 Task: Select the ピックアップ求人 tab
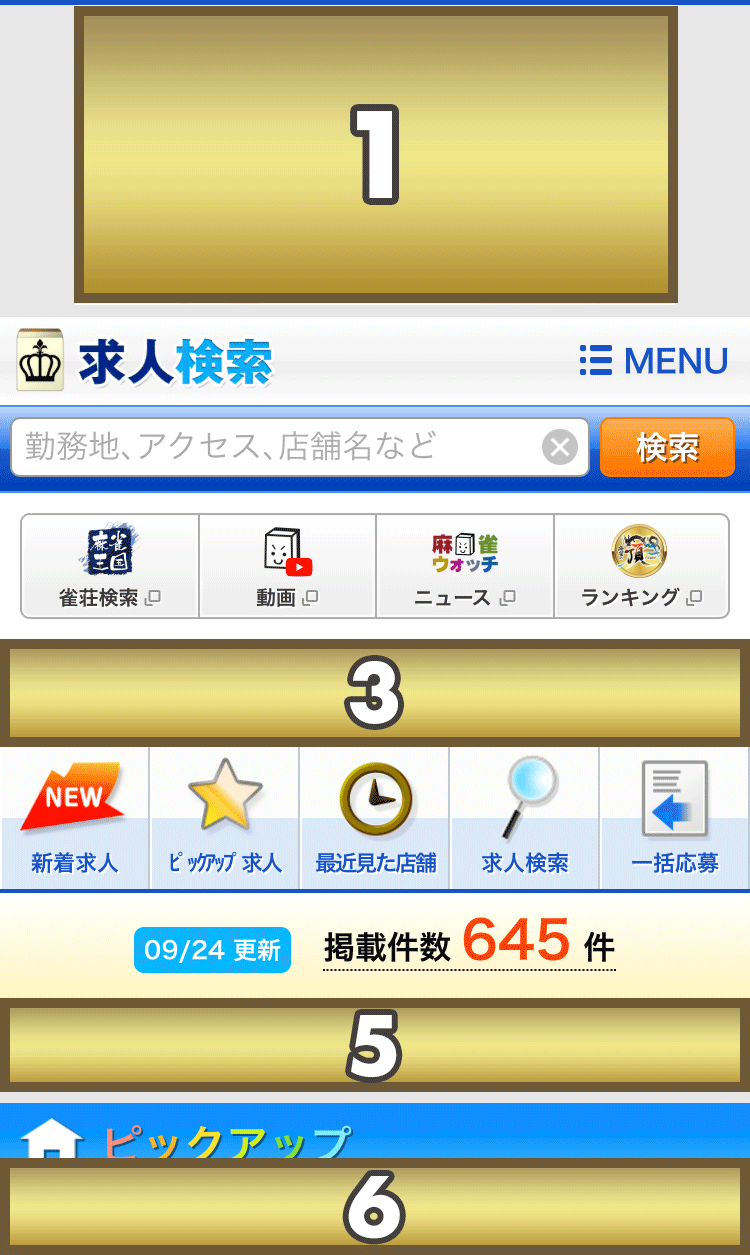[225, 819]
